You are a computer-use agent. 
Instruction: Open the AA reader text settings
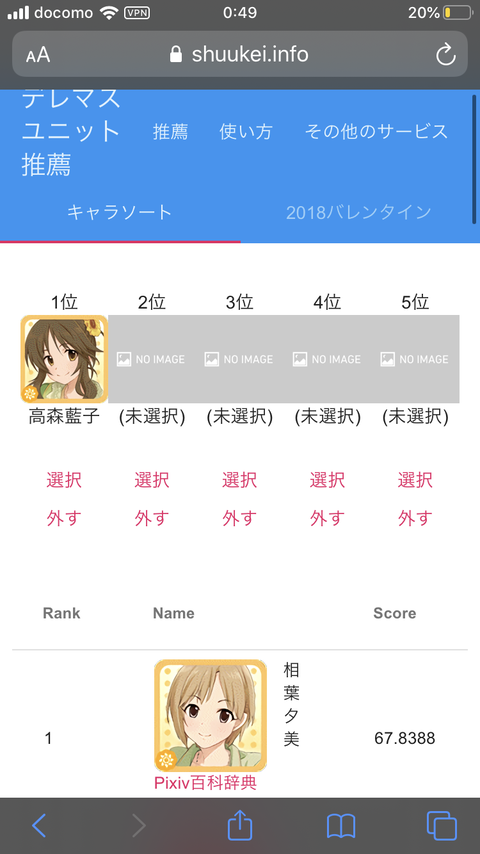pos(38,55)
